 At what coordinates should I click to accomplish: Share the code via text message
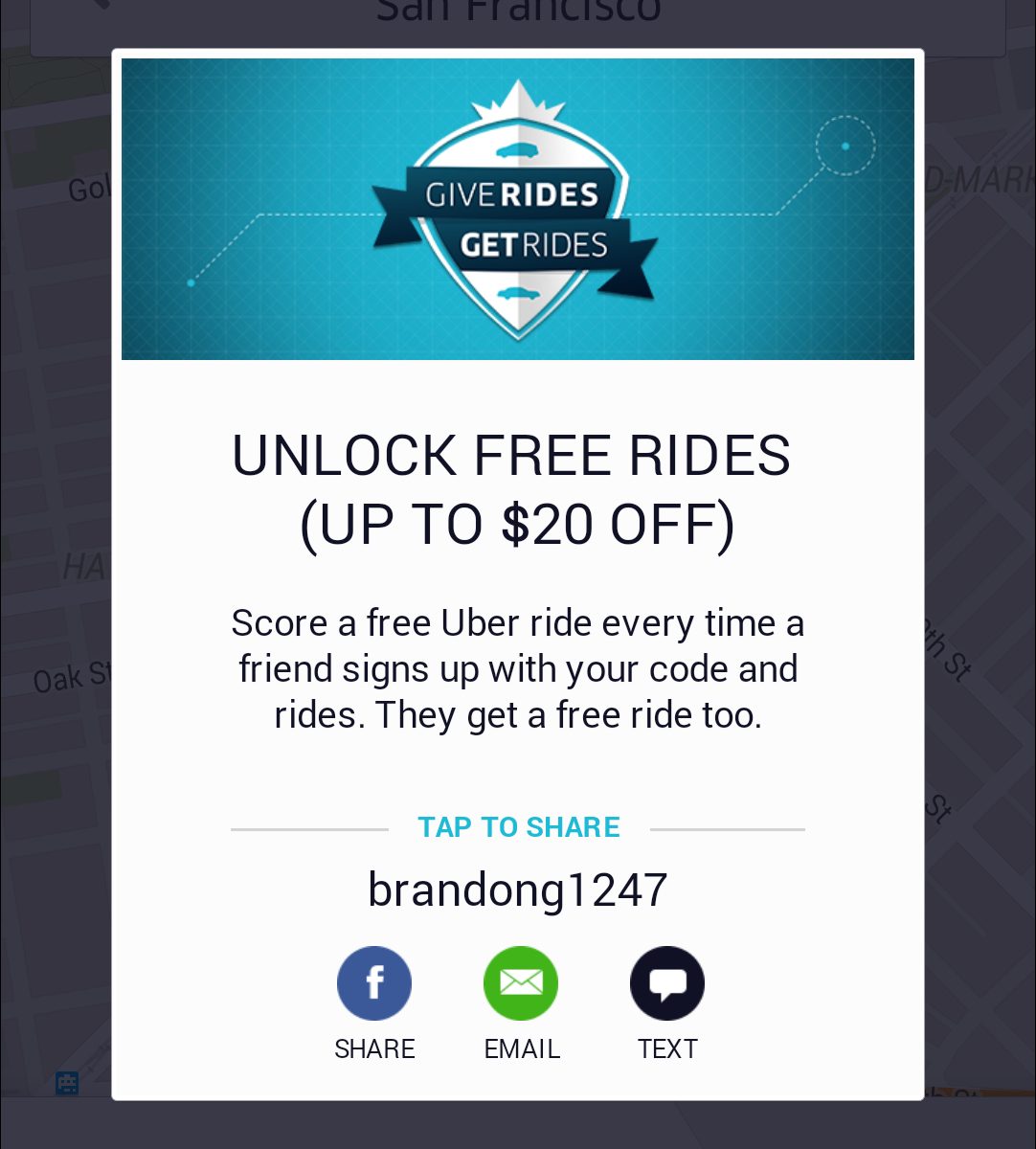click(667, 983)
